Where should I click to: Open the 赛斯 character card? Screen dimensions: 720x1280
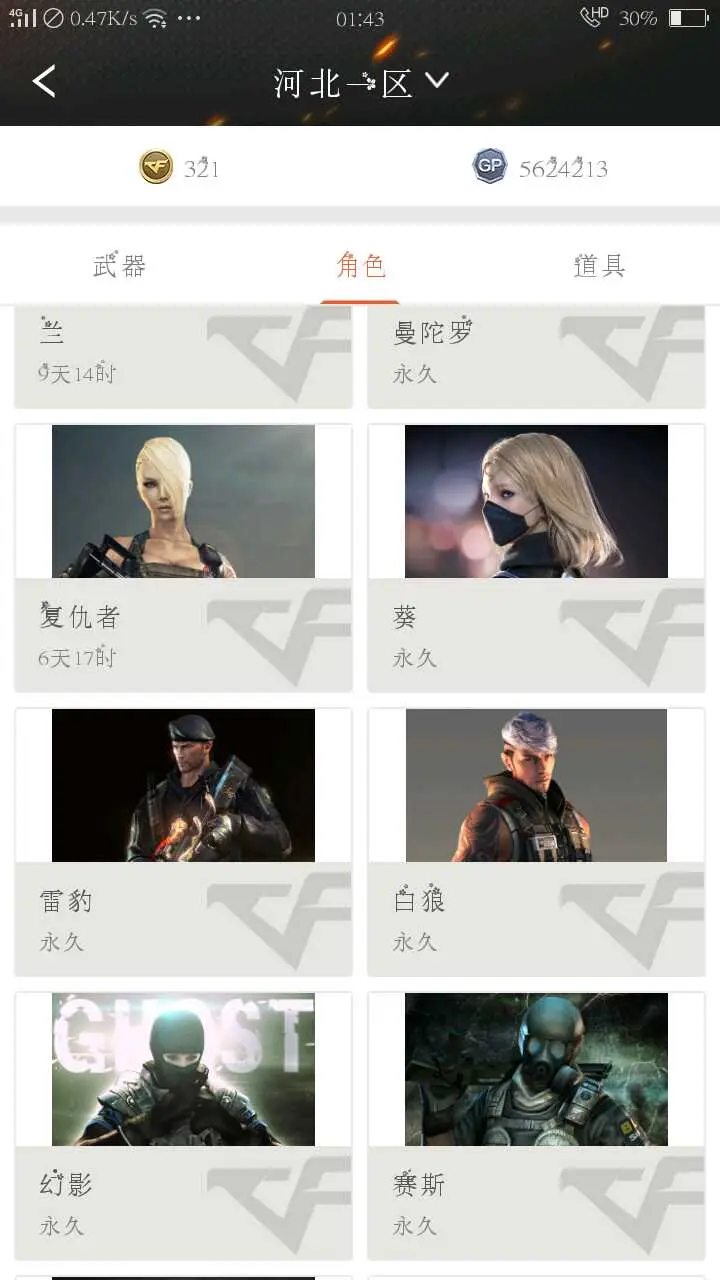(x=536, y=1125)
